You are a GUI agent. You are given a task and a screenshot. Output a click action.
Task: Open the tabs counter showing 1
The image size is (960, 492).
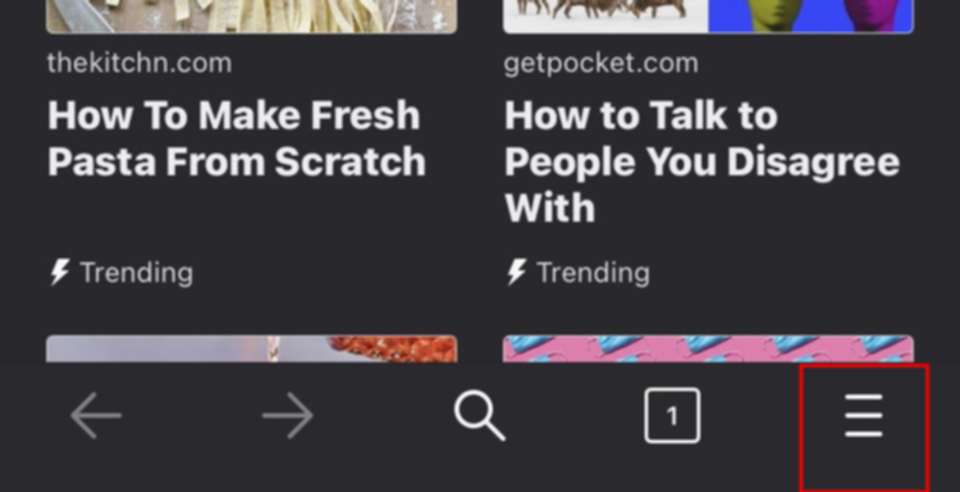(x=672, y=416)
